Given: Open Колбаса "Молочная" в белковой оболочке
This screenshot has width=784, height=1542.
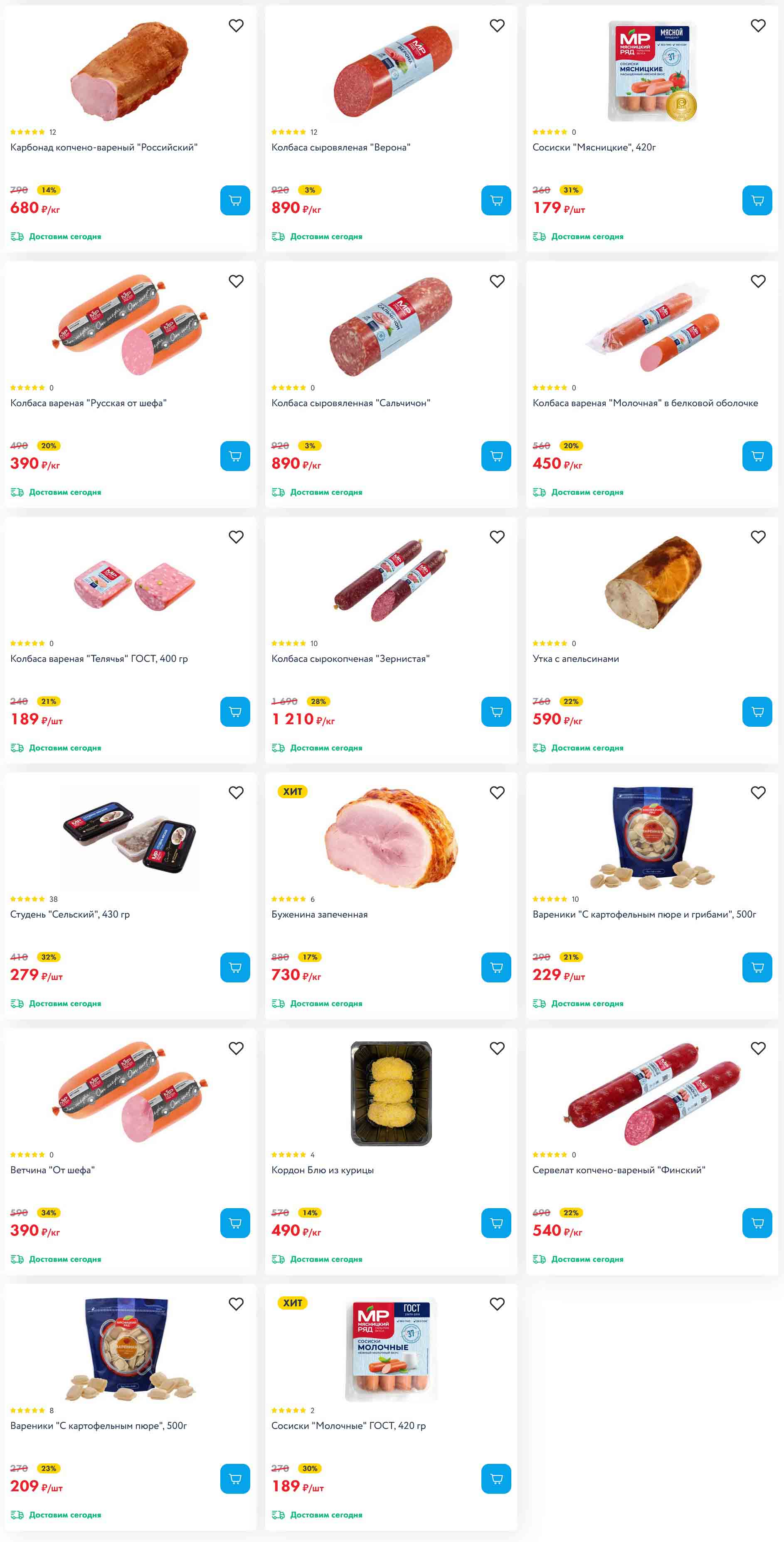Looking at the screenshot, I should [x=645, y=403].
